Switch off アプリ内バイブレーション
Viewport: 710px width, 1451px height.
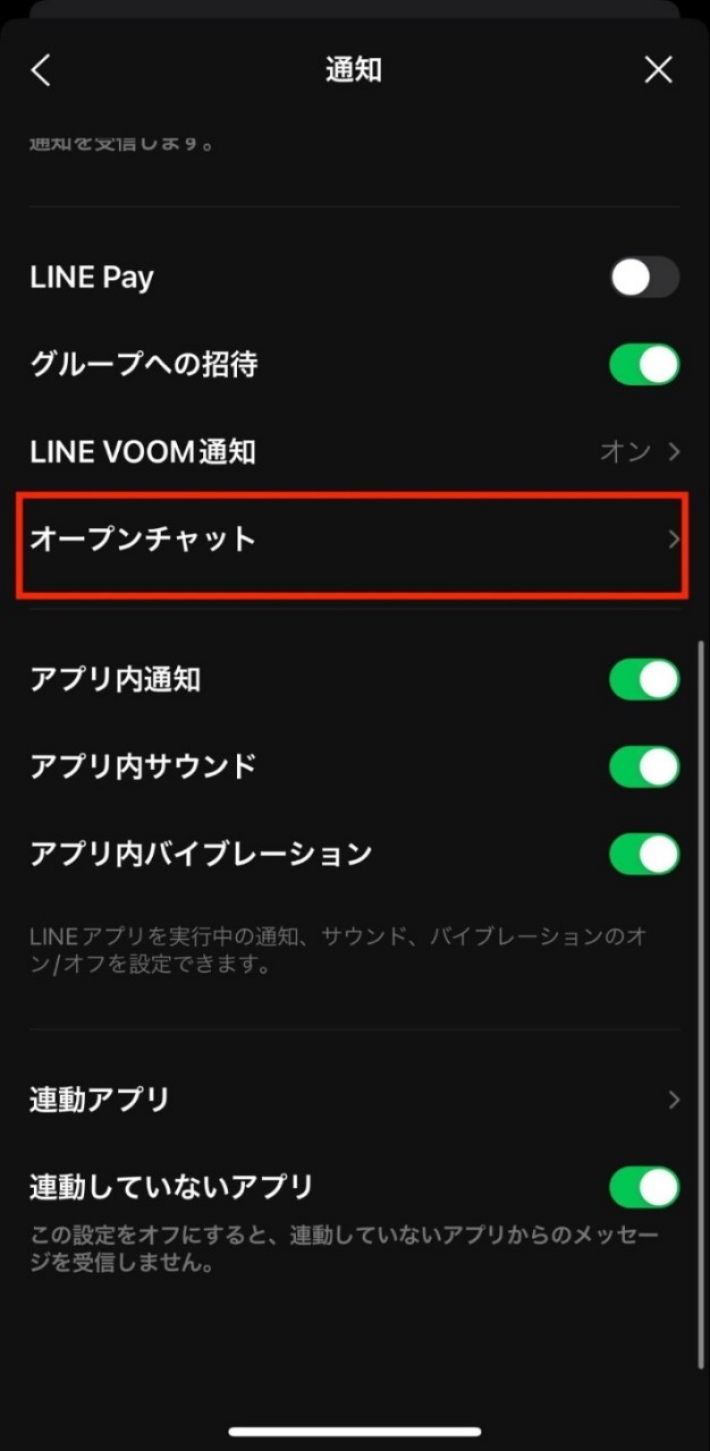[x=644, y=854]
